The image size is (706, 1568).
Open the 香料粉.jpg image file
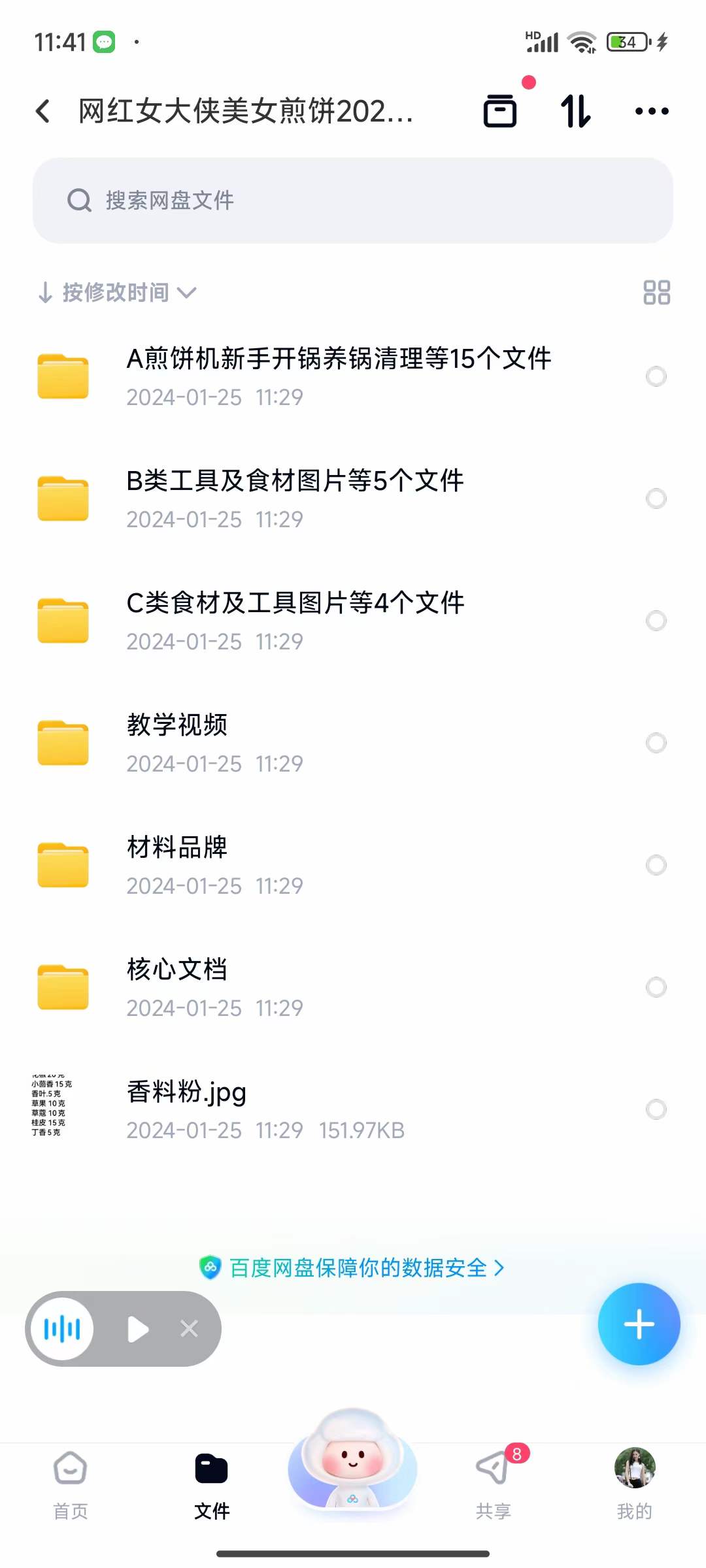(187, 1109)
